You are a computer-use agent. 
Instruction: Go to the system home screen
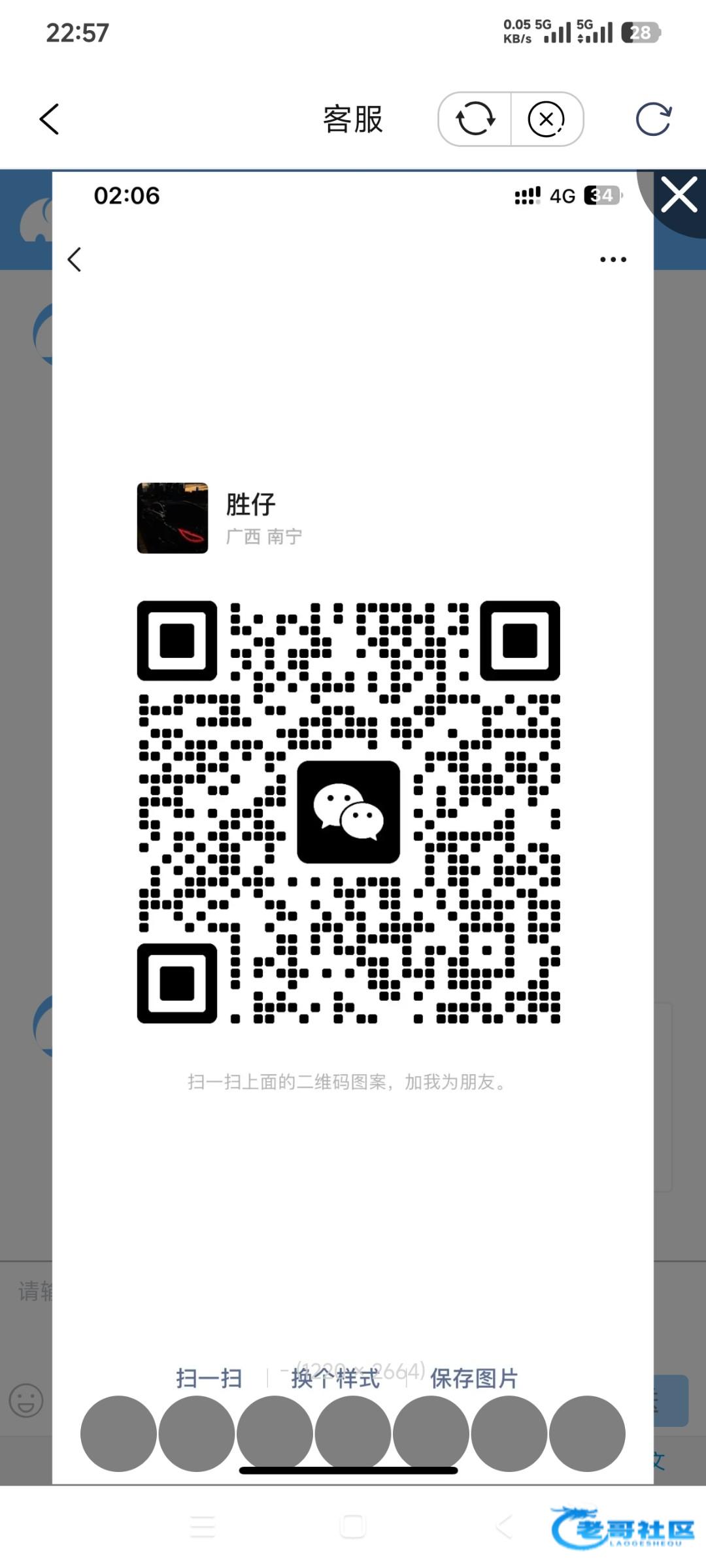point(353,1527)
